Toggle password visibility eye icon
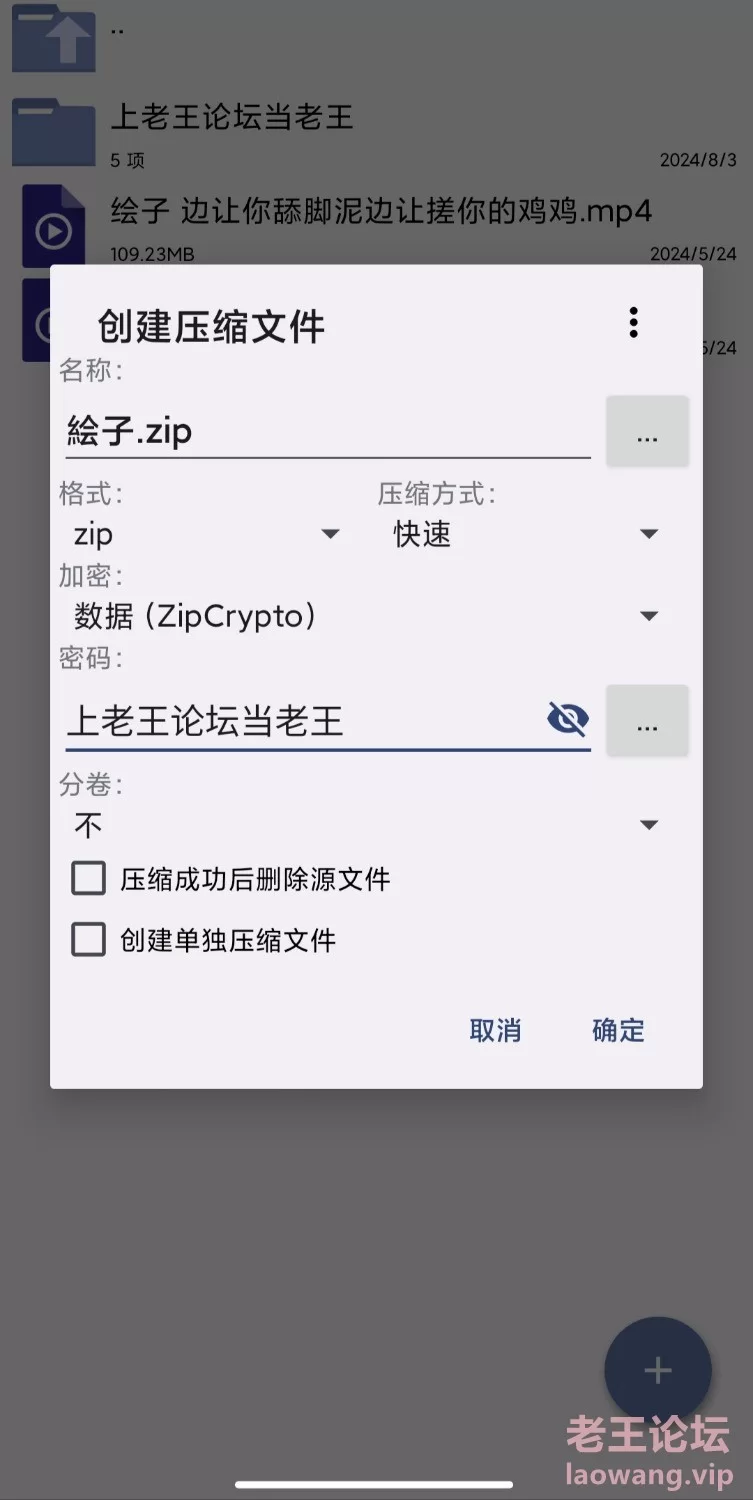Screen dimensions: 753x1500 568,719
